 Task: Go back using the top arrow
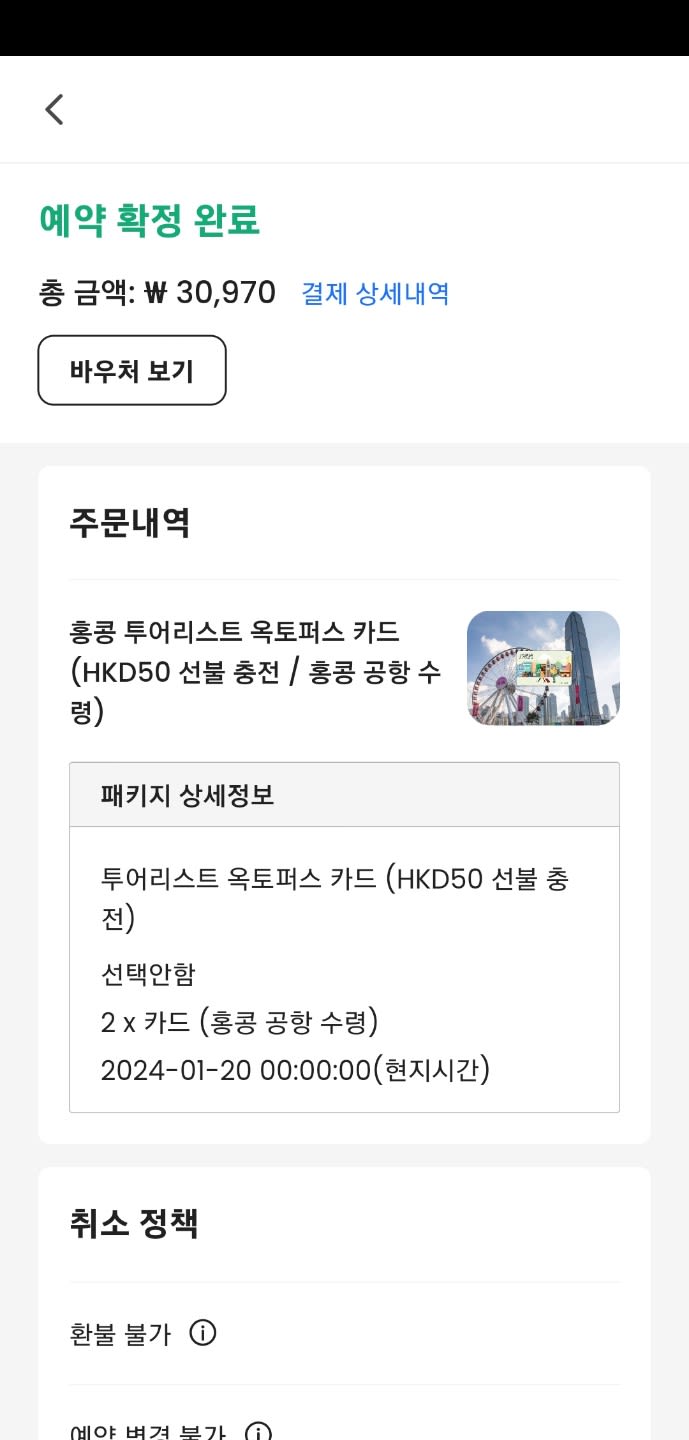54,109
